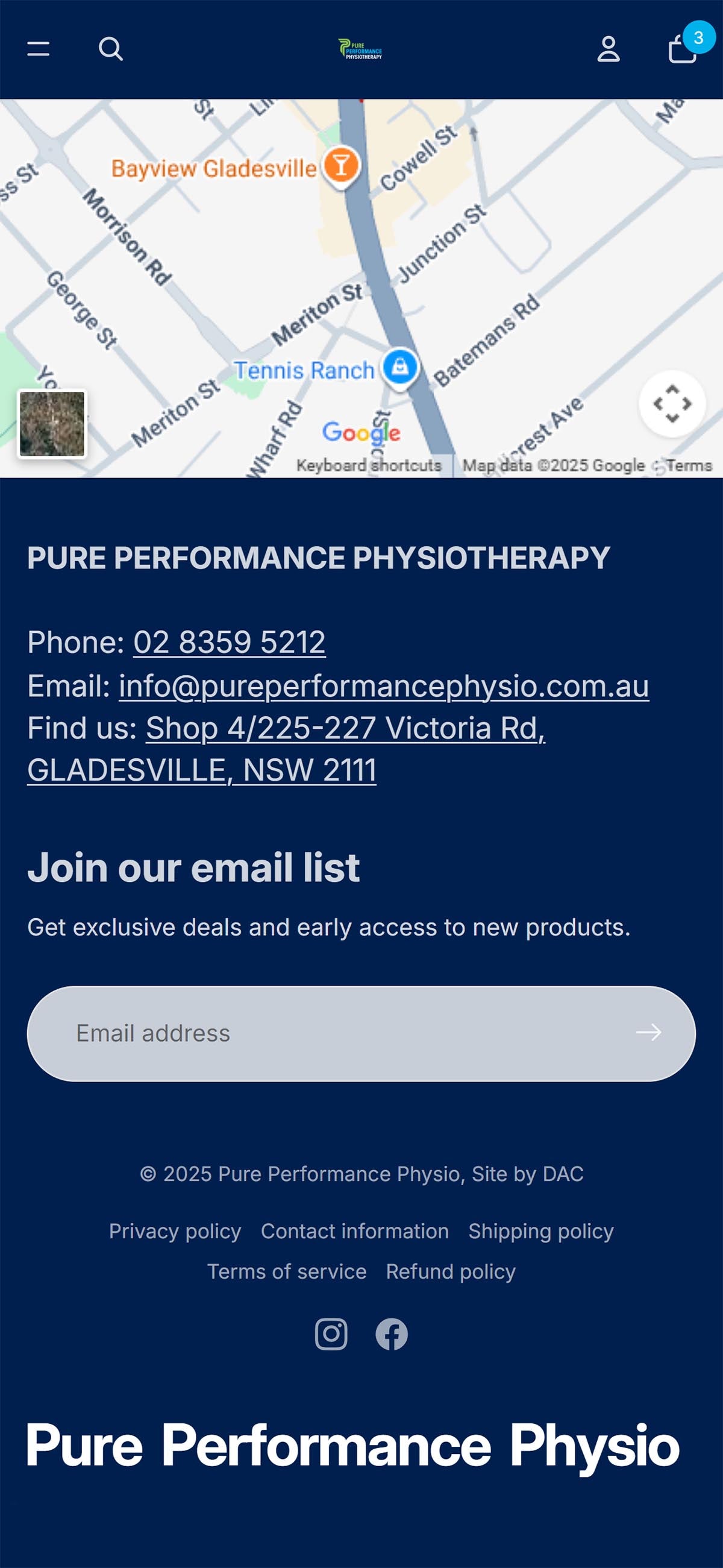Open the shopping cart

[683, 49]
